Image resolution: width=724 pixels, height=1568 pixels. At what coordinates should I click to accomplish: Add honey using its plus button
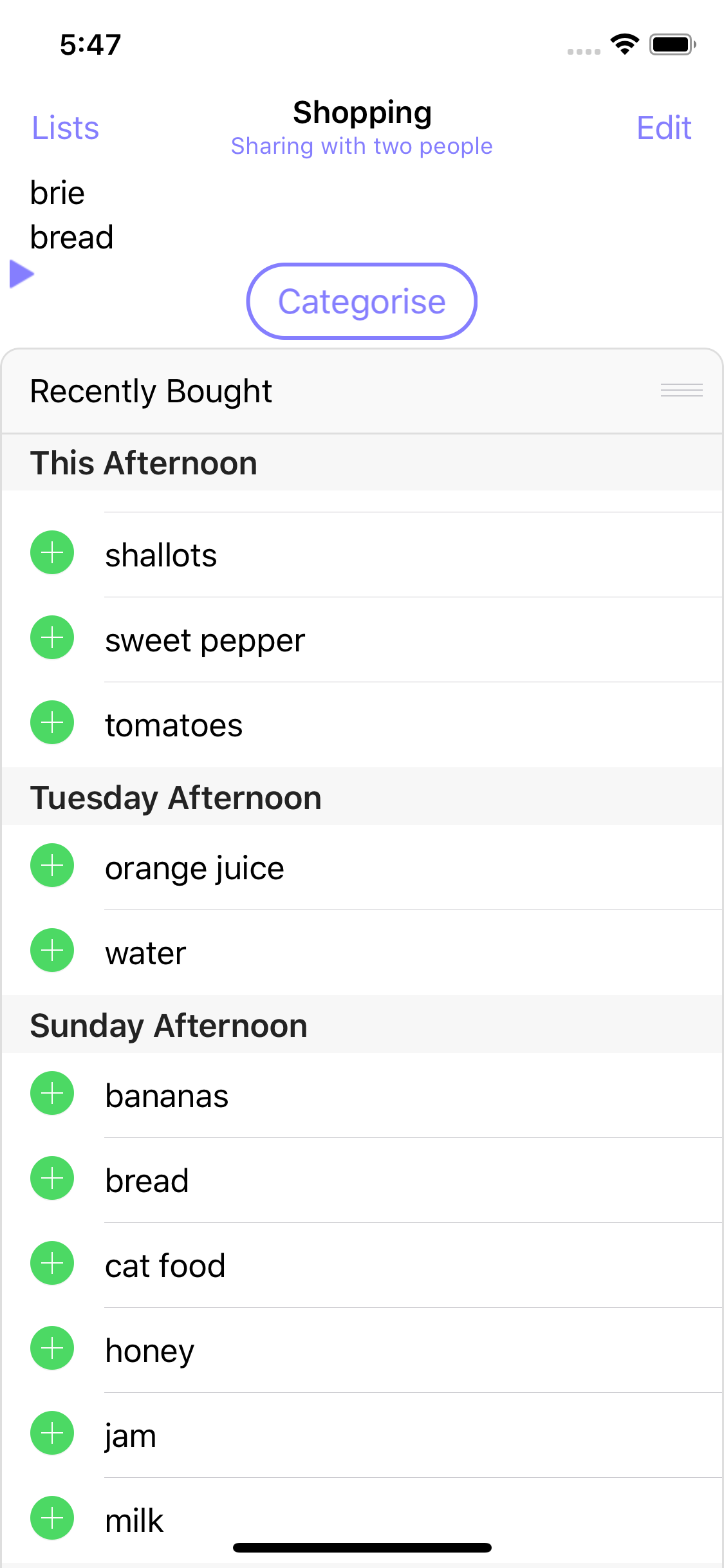[52, 1349]
